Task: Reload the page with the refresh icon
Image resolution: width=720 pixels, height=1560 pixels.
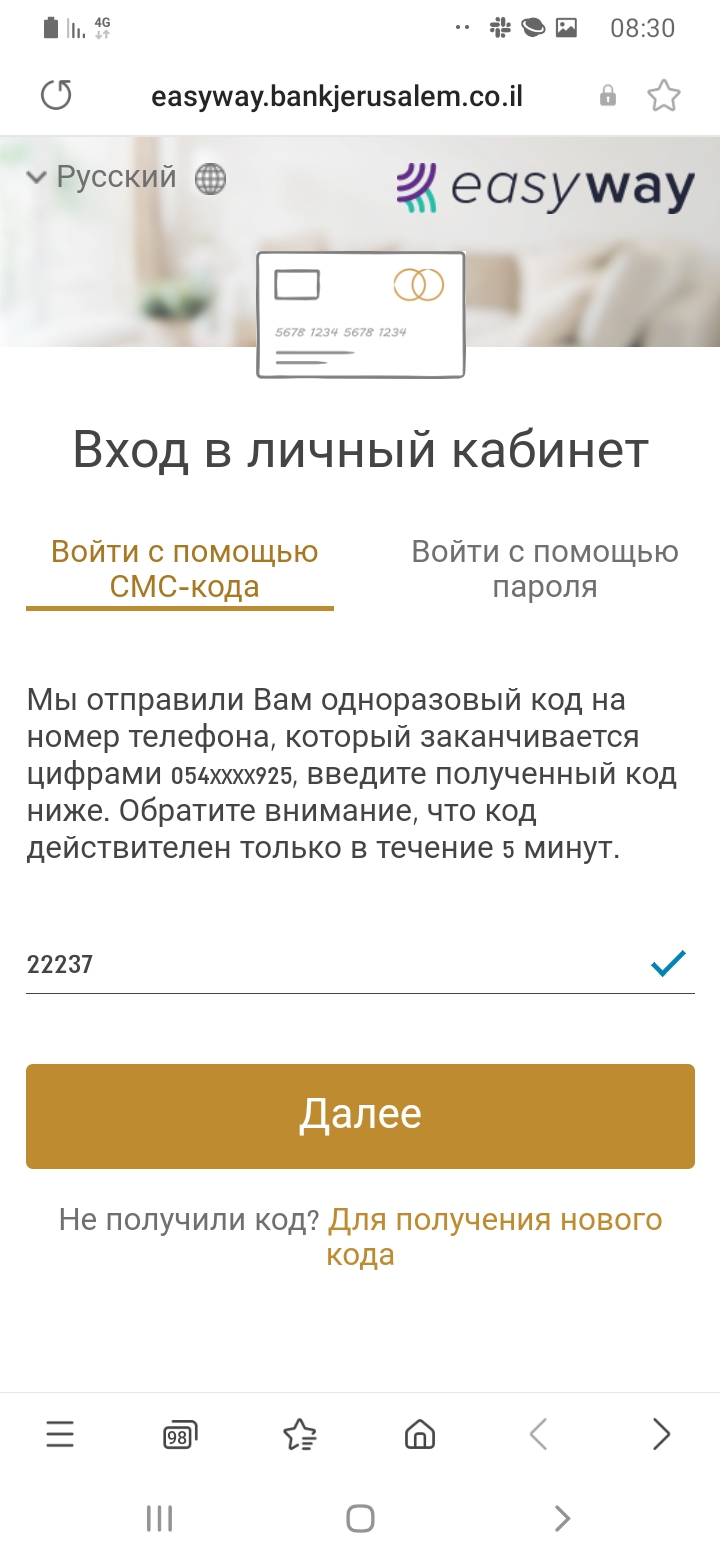Action: point(56,96)
